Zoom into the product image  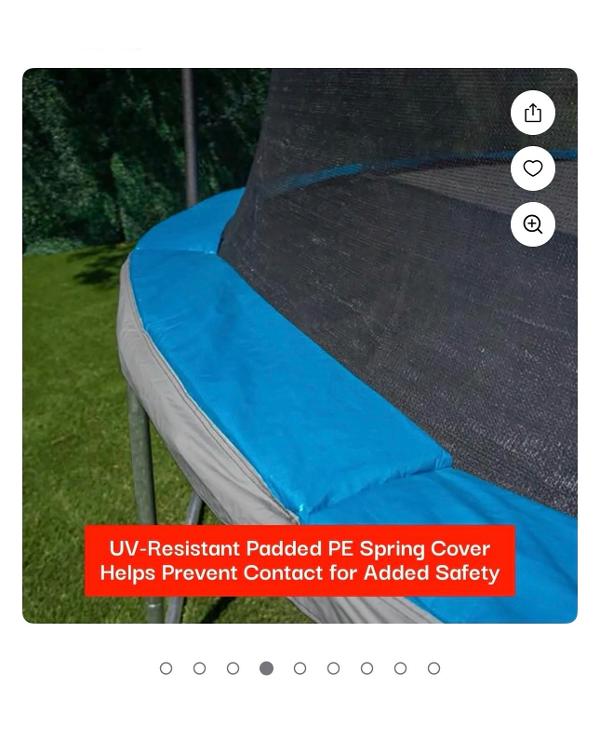pos(533,225)
